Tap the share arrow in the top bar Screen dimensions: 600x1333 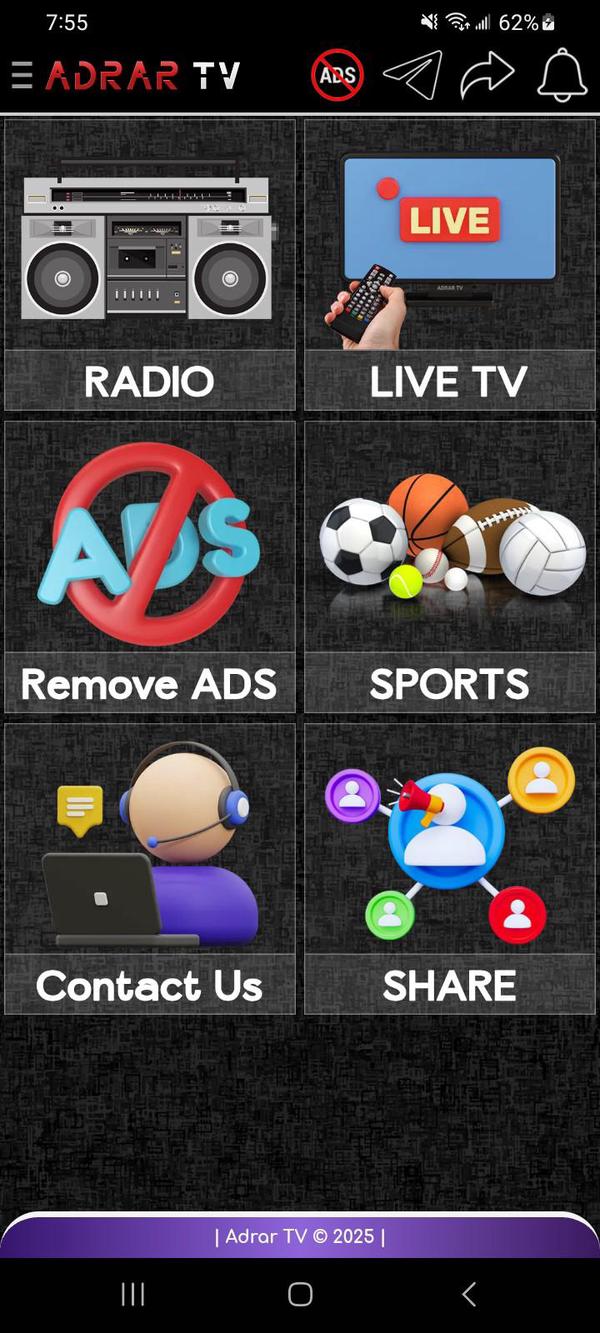click(x=487, y=75)
